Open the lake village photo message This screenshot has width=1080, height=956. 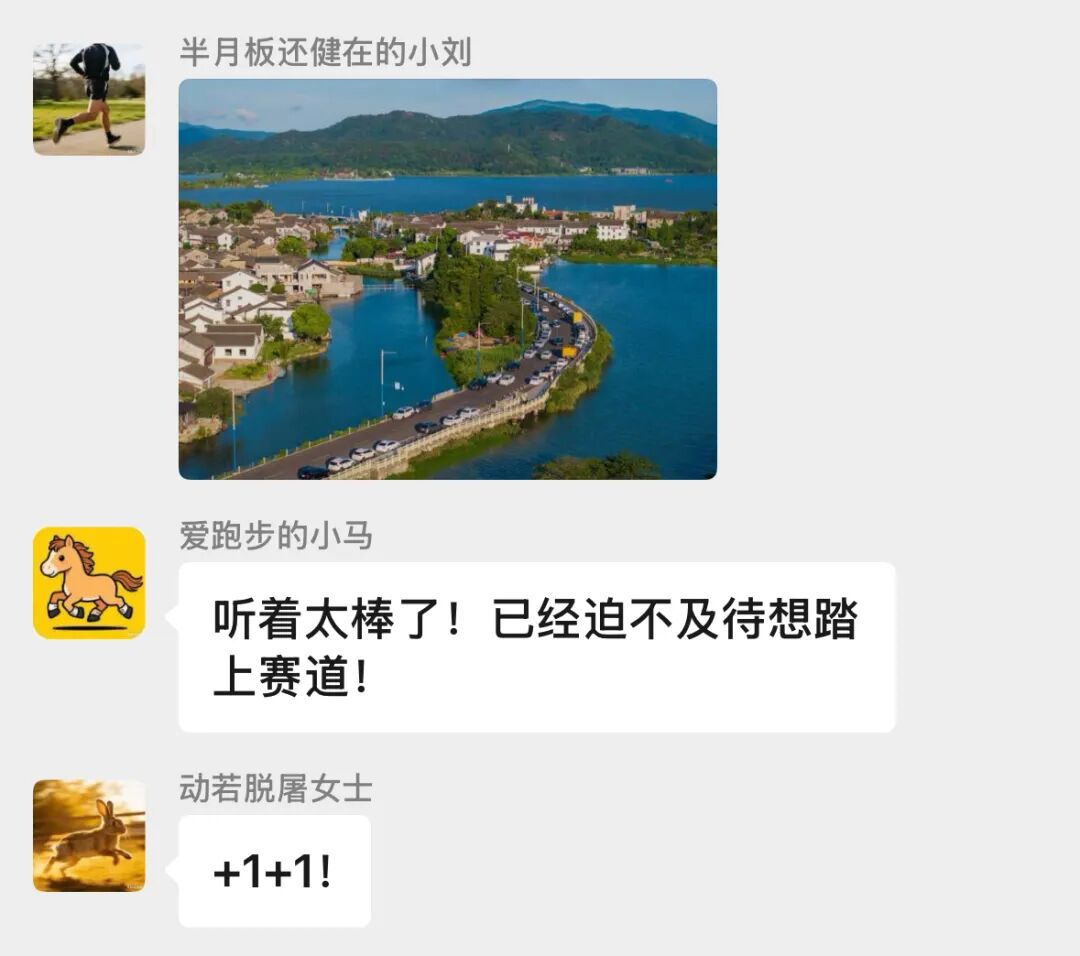447,279
